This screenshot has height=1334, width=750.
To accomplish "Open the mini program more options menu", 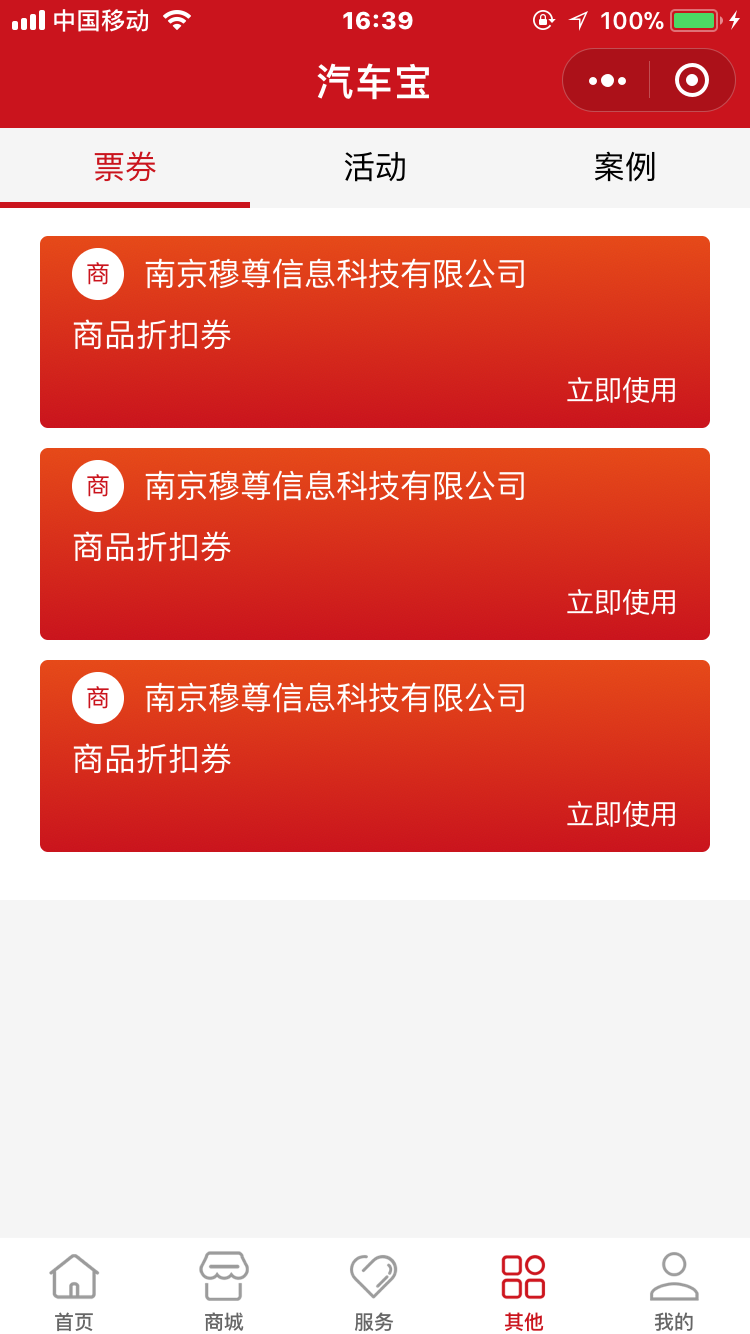I will pyautogui.click(x=607, y=80).
